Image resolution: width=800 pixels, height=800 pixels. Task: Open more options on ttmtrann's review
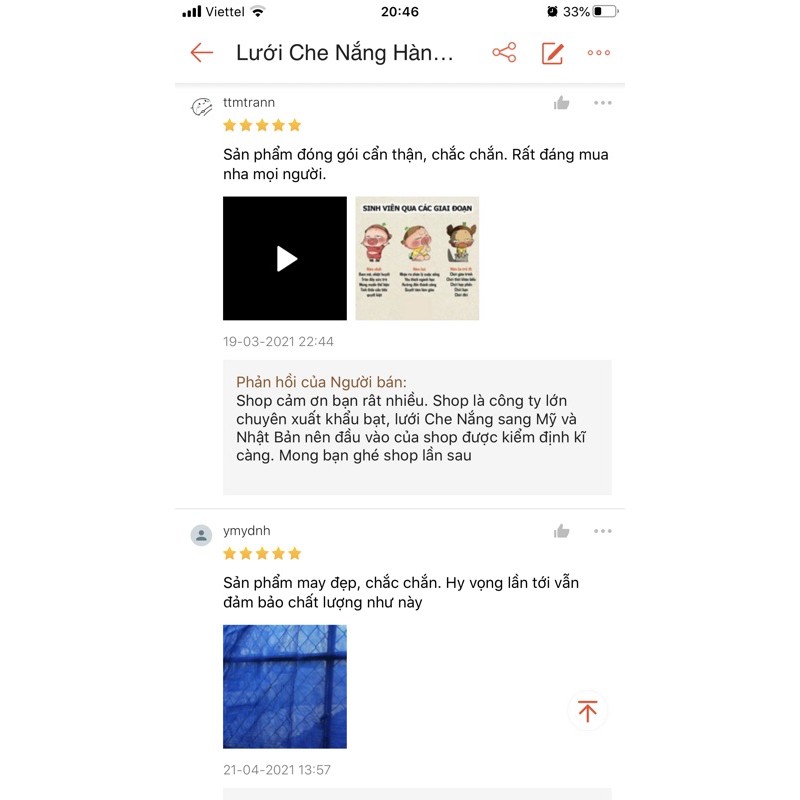(602, 103)
